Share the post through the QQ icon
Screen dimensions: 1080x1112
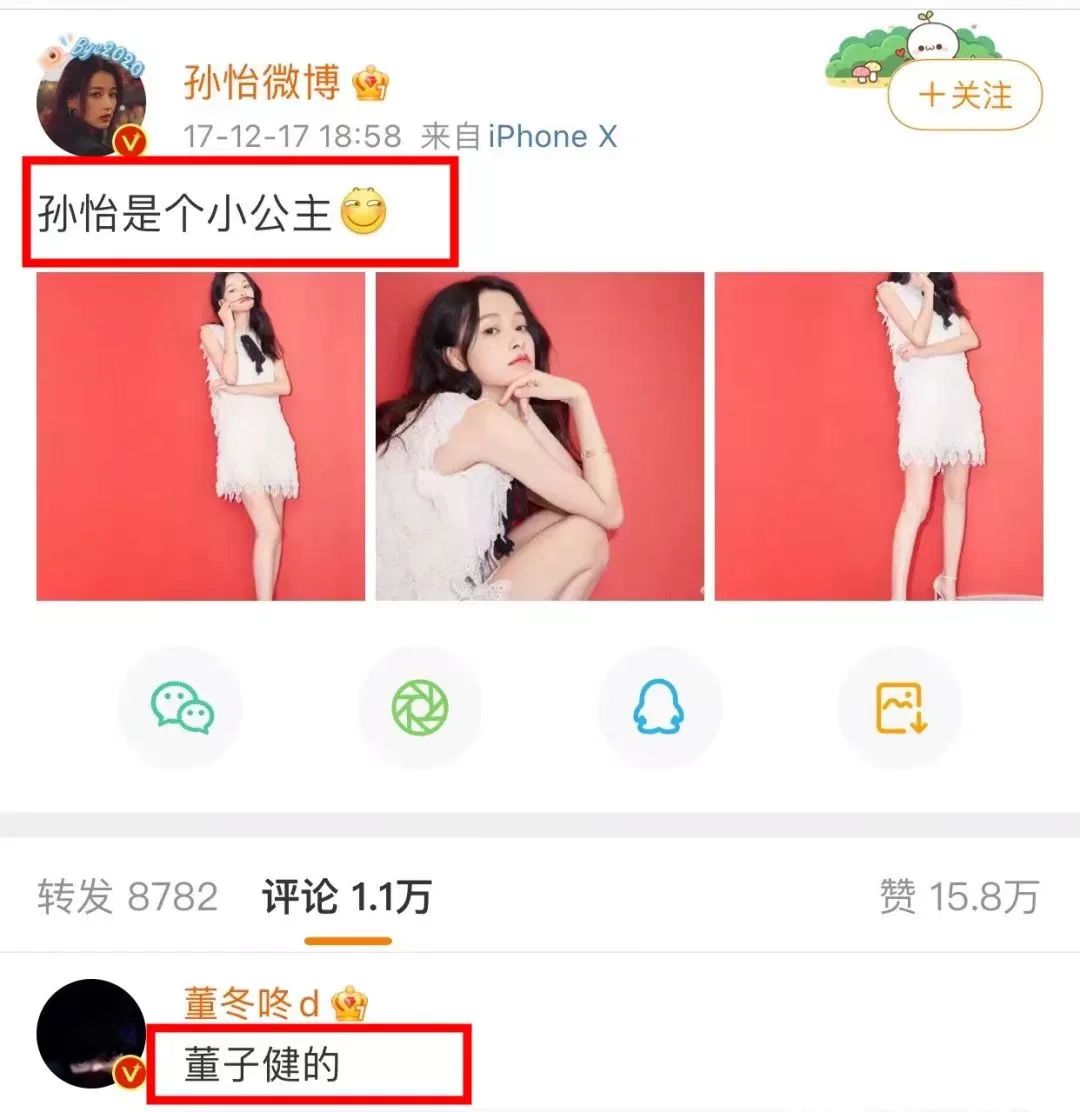[x=660, y=705]
